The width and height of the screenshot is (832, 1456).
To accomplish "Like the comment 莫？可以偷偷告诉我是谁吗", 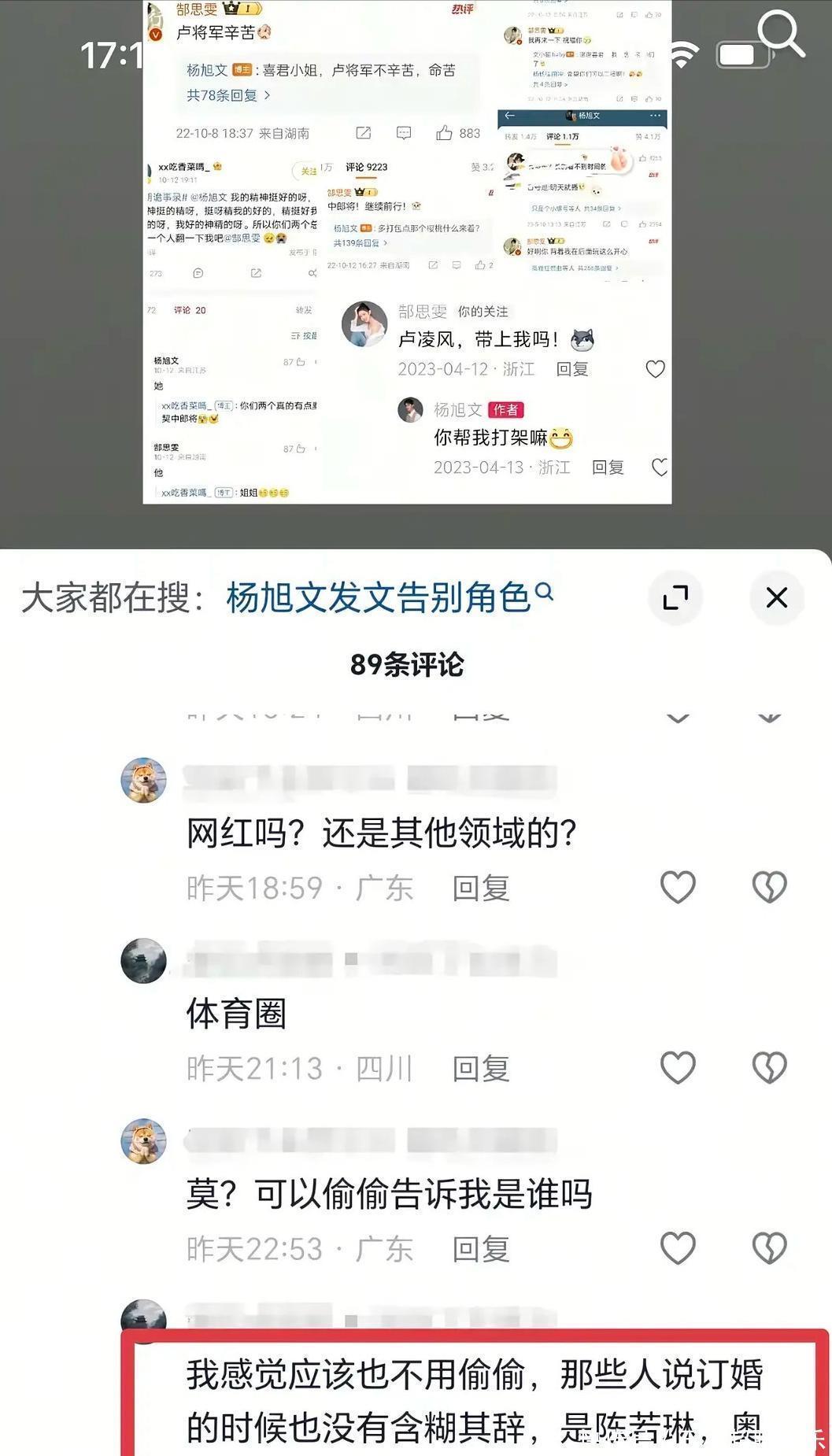I will 678,1248.
